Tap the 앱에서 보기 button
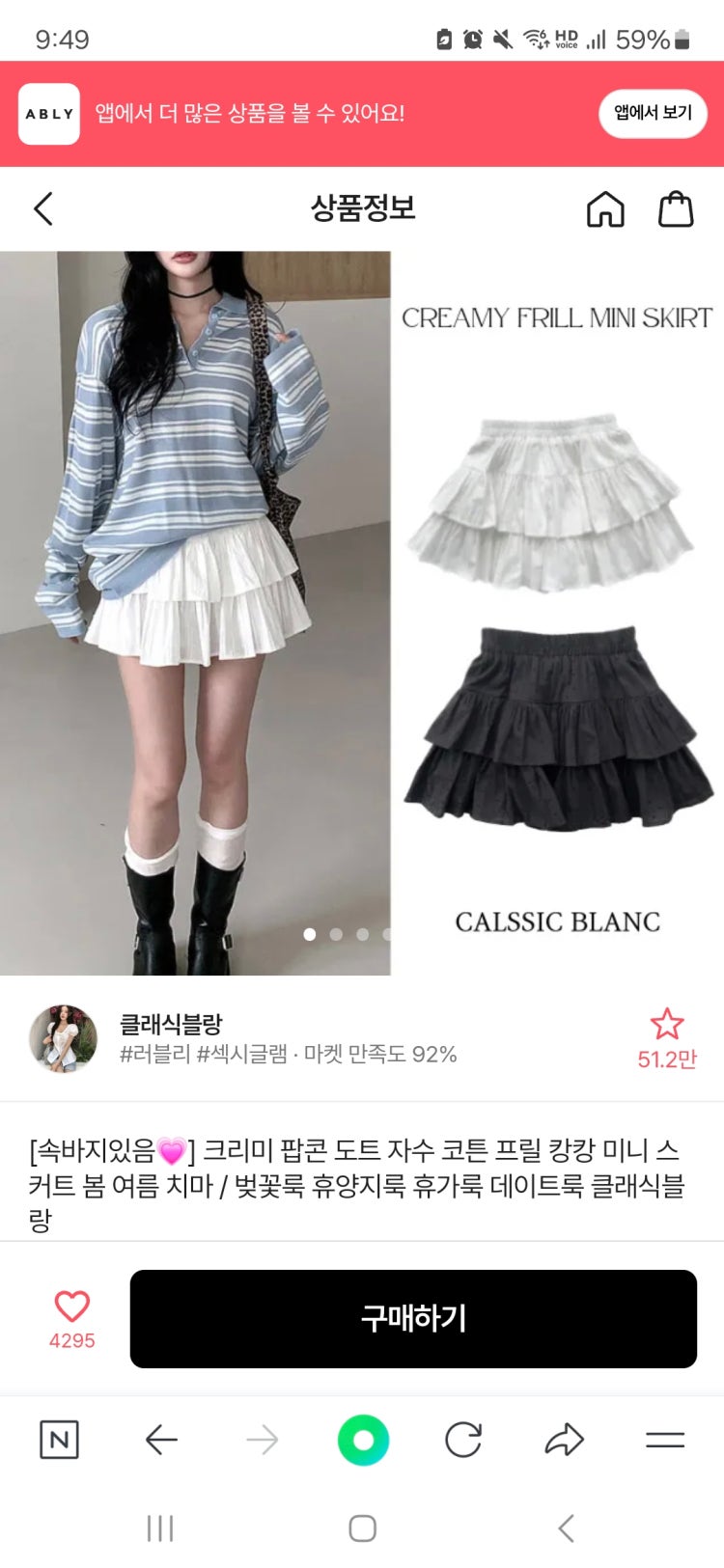Viewport: 724px width, 1568px height. pyautogui.click(x=653, y=113)
